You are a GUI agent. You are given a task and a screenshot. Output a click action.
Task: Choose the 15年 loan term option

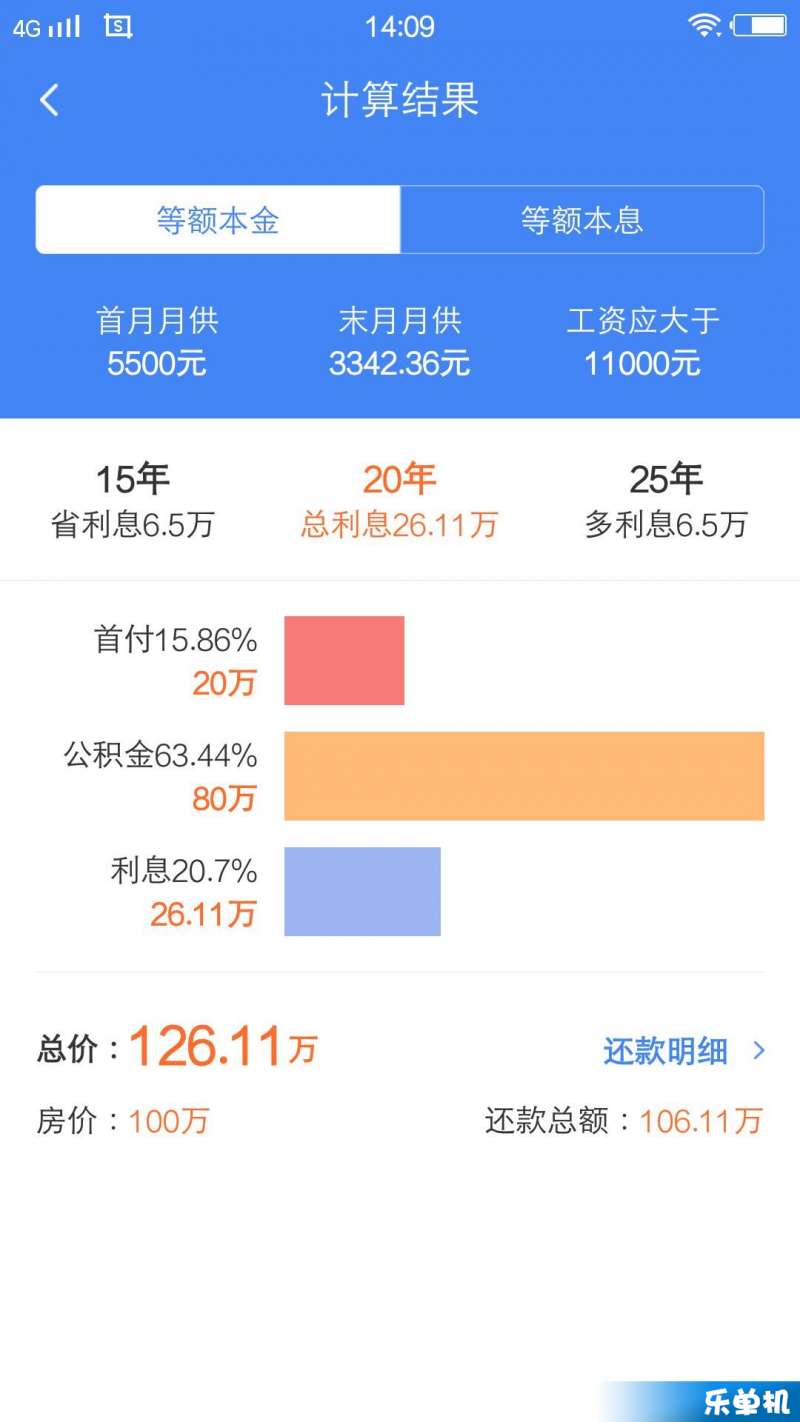pyautogui.click(x=133, y=501)
